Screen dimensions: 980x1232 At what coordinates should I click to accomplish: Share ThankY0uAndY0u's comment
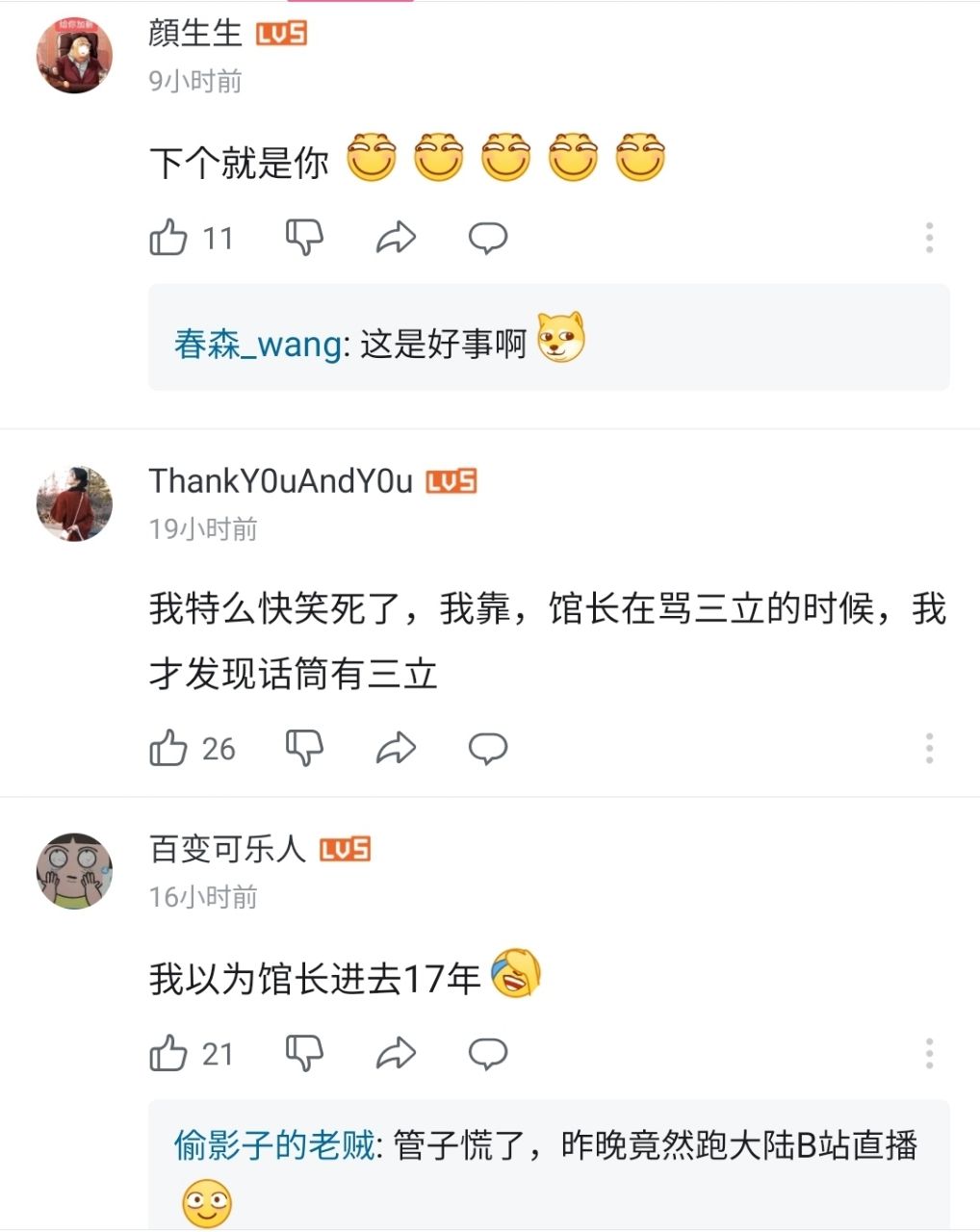click(396, 748)
